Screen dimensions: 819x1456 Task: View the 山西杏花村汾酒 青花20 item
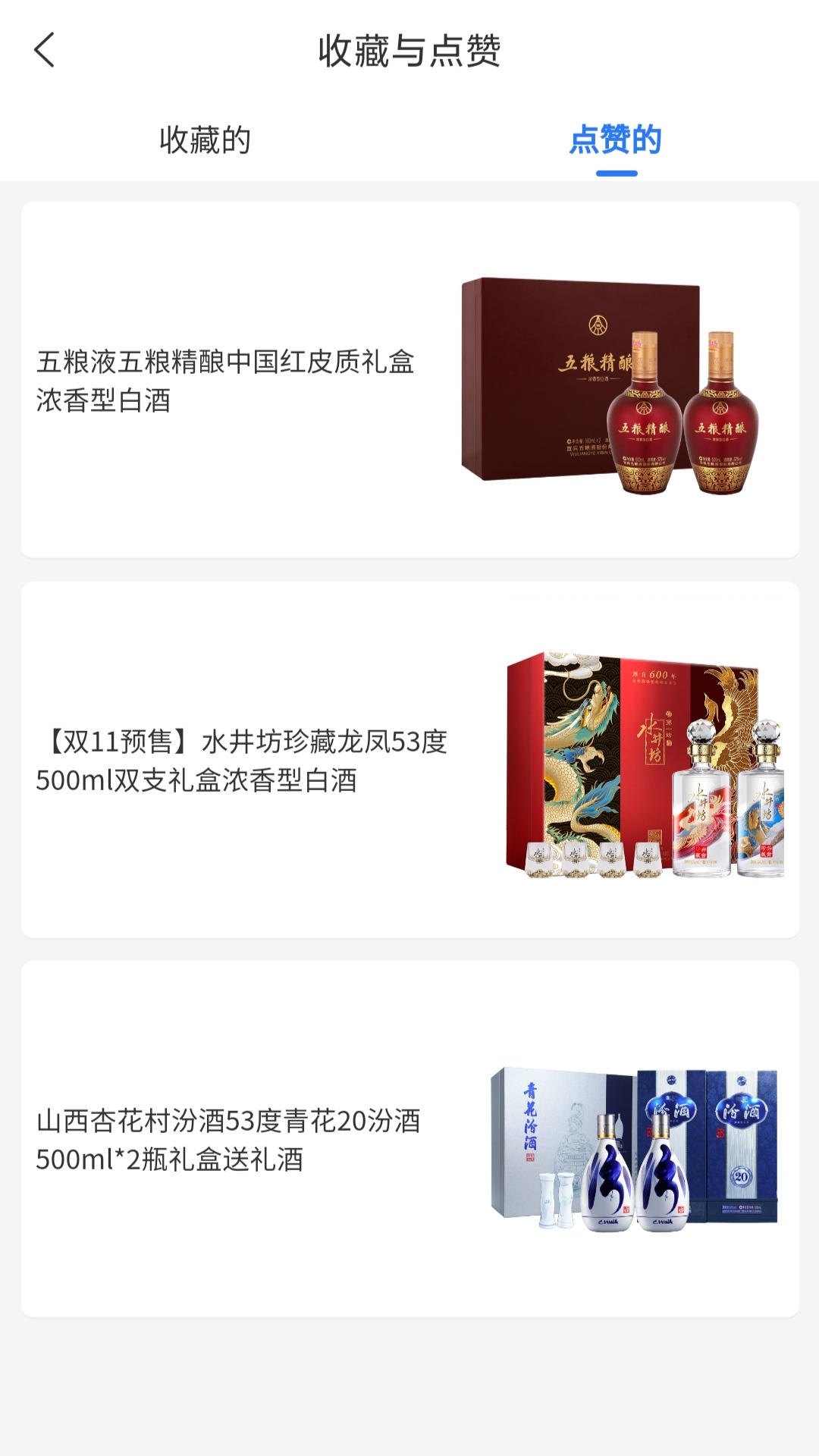[409, 1139]
